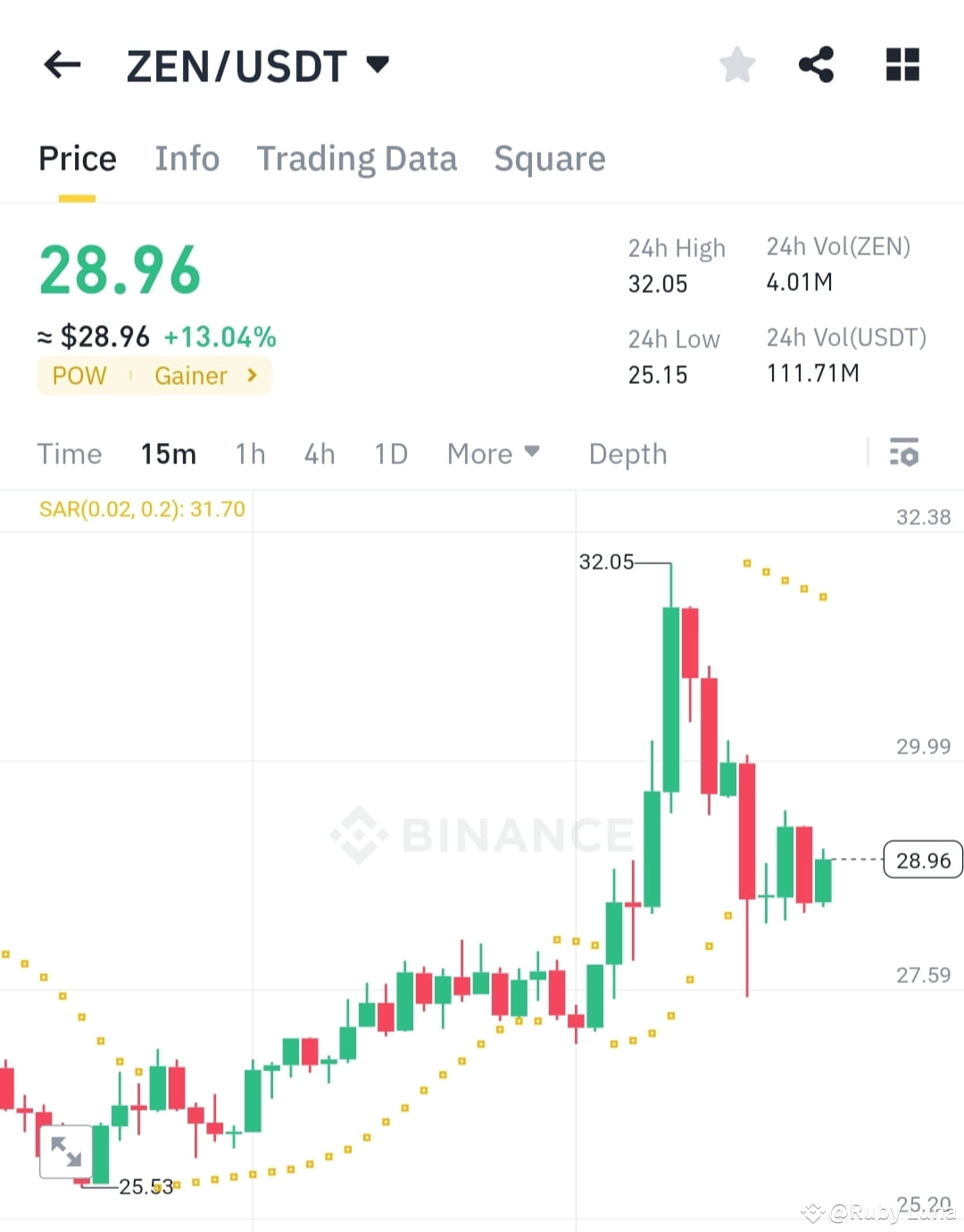Screen dimensions: 964x1232
Task: Select the Square tab
Action: click(x=550, y=158)
